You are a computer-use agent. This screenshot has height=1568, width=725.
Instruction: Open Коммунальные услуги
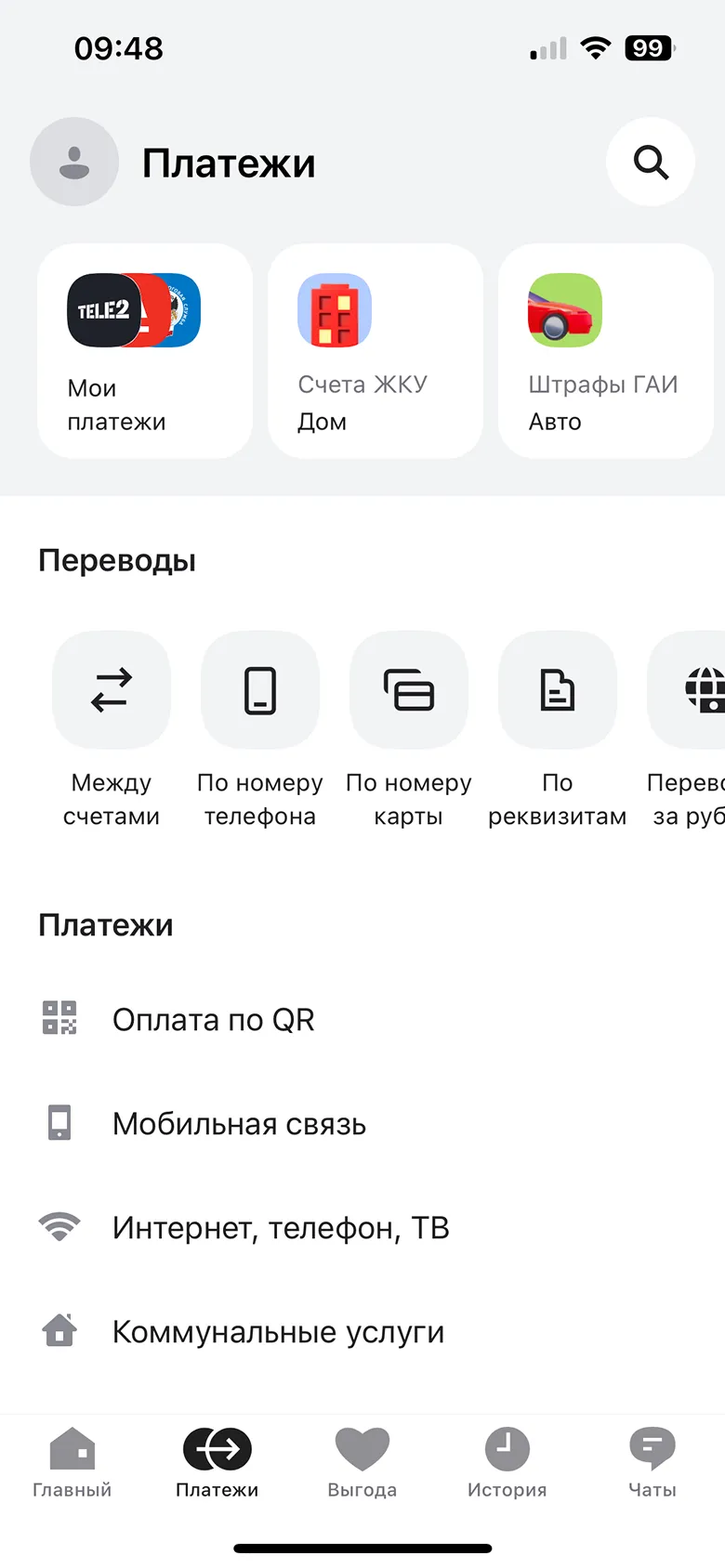tap(362, 1331)
